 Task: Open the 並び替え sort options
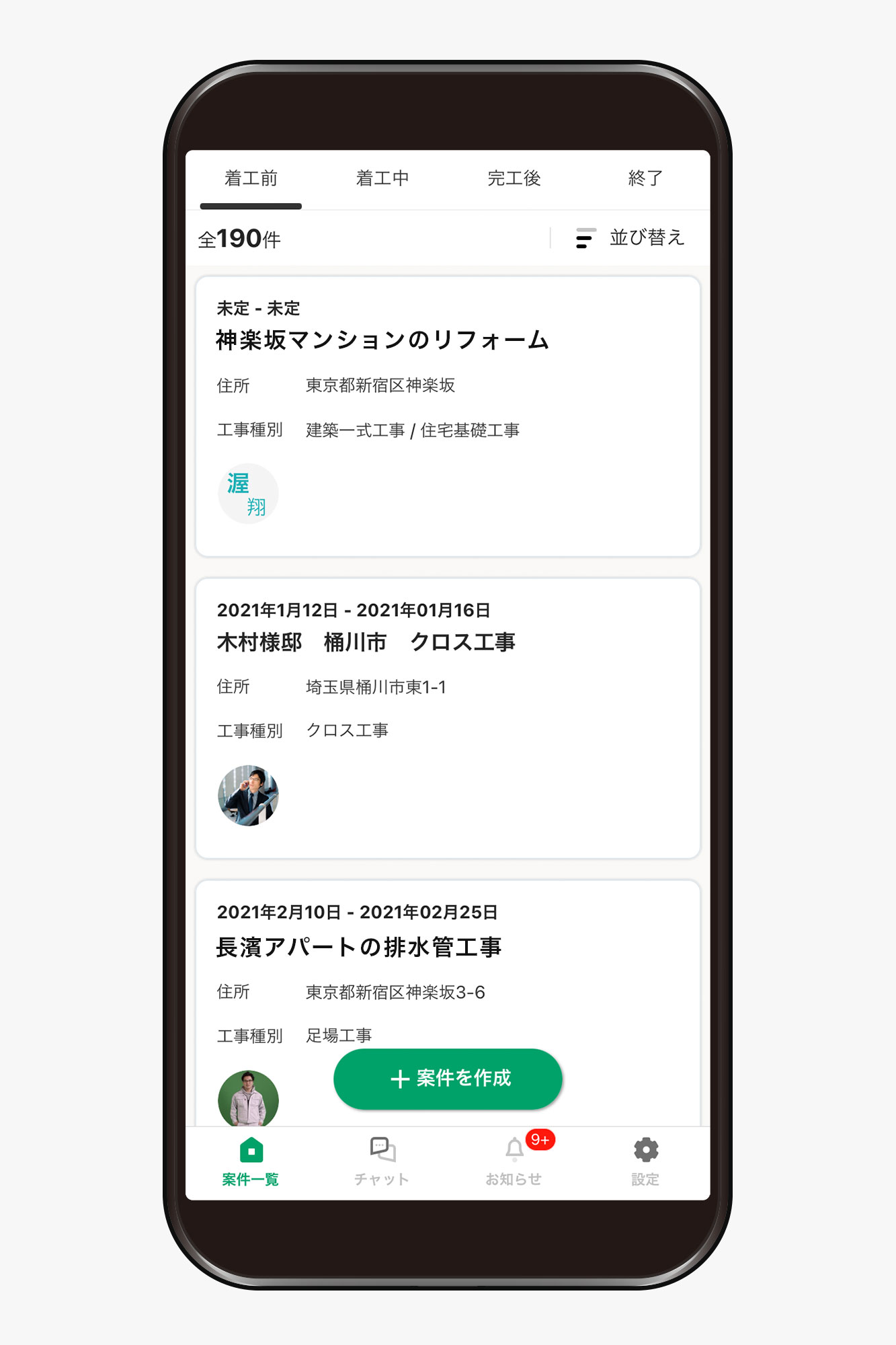point(630,238)
